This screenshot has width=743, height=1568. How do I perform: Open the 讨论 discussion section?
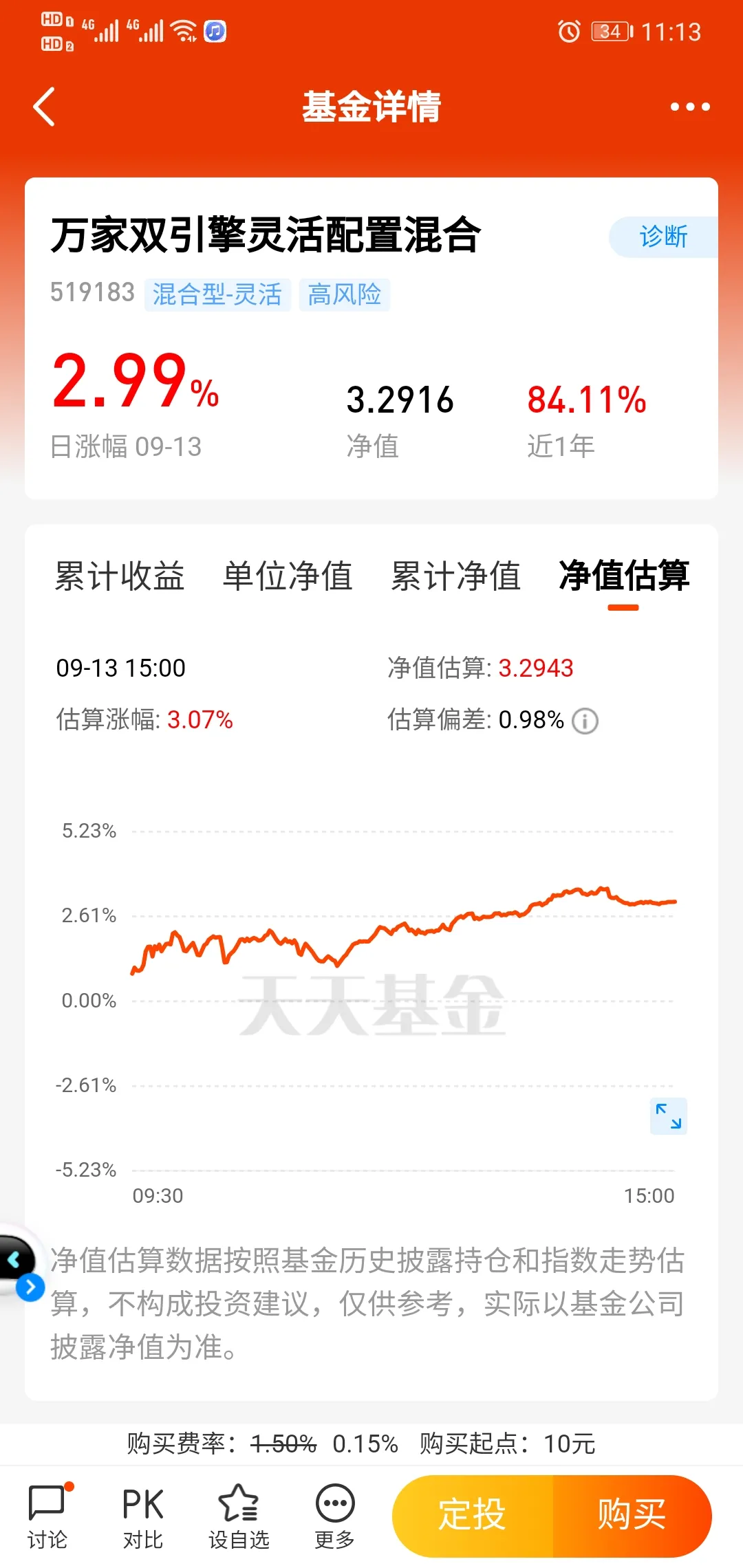47,1517
